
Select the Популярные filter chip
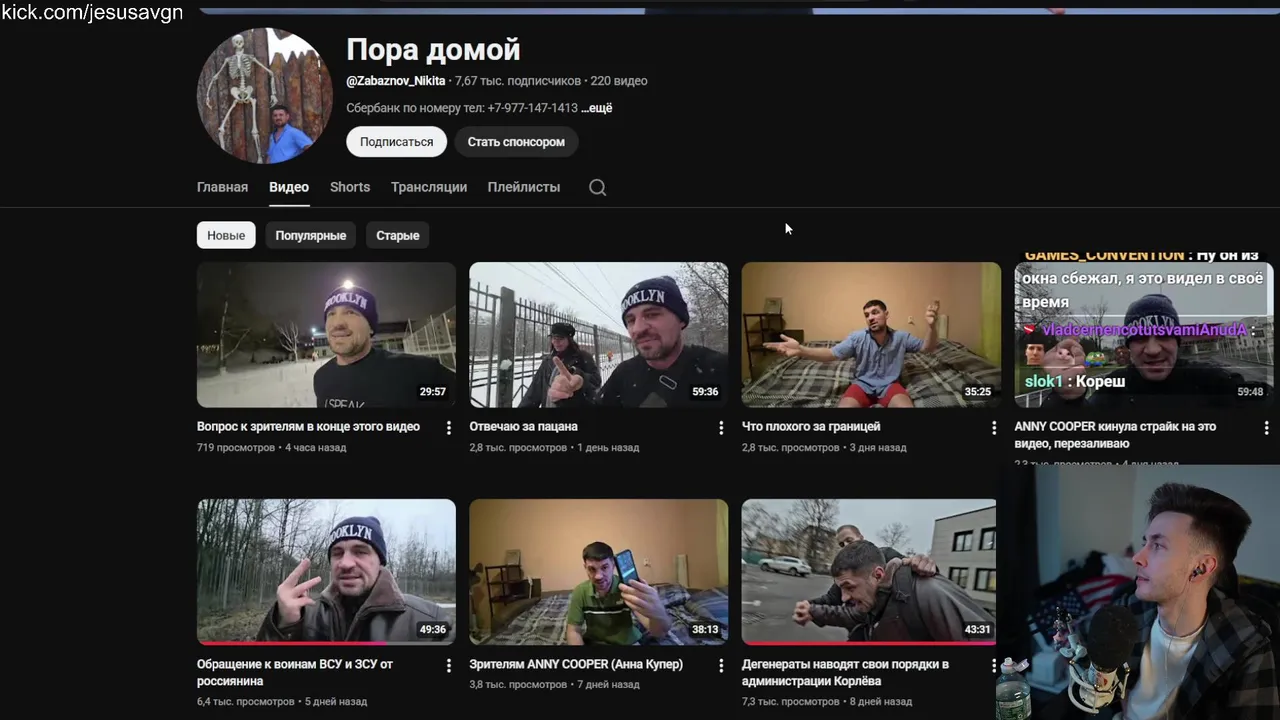(x=310, y=236)
